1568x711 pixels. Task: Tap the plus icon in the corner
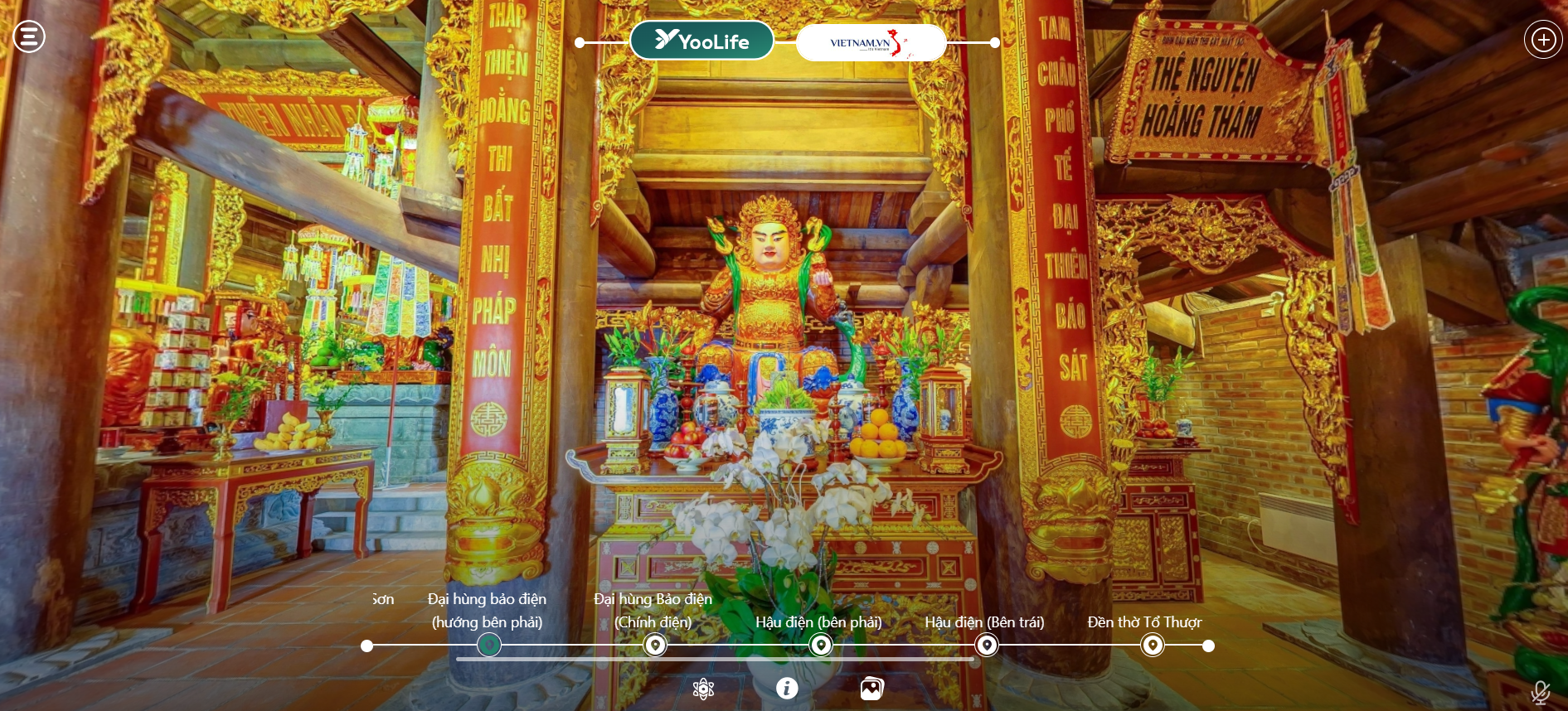pyautogui.click(x=1543, y=40)
